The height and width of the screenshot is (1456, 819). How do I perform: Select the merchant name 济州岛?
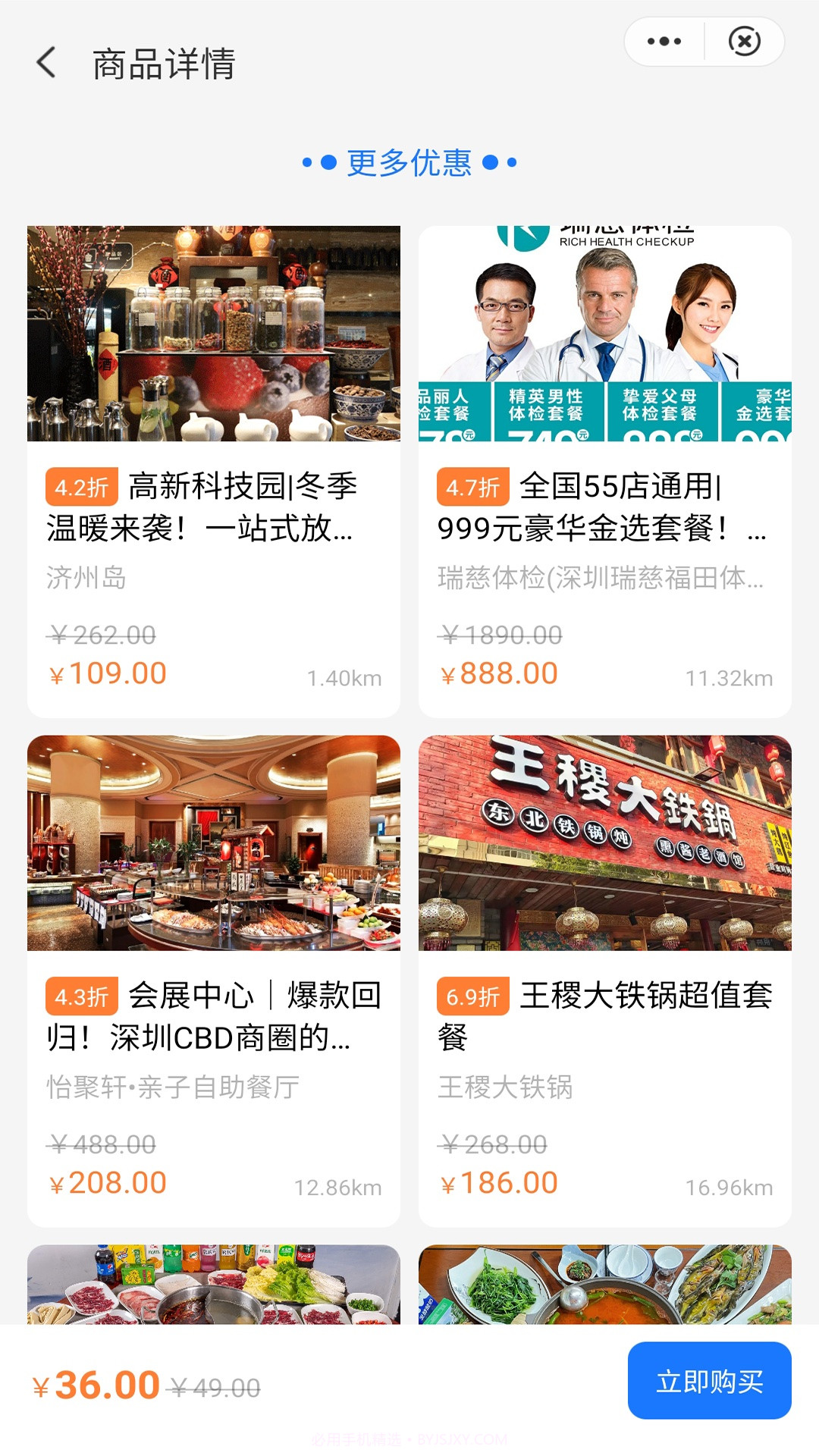87,580
